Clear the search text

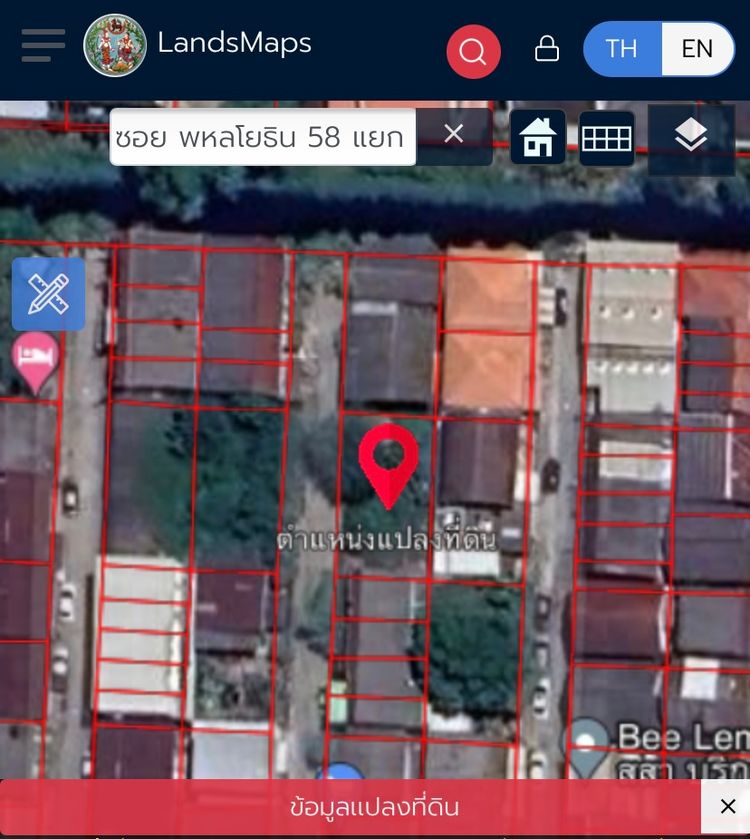454,135
